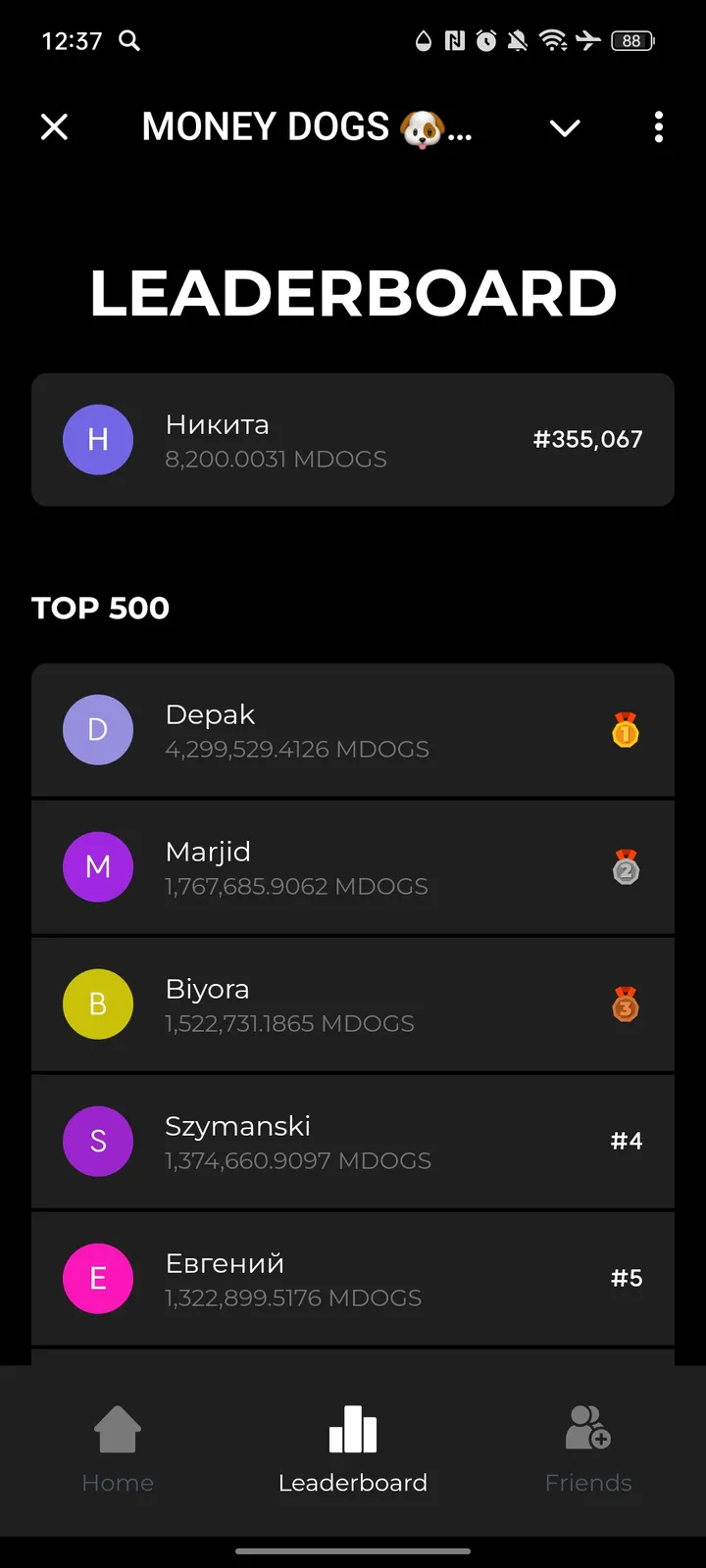This screenshot has height=1568, width=706.
Task: Open the search icon in the status bar
Action: (128, 41)
